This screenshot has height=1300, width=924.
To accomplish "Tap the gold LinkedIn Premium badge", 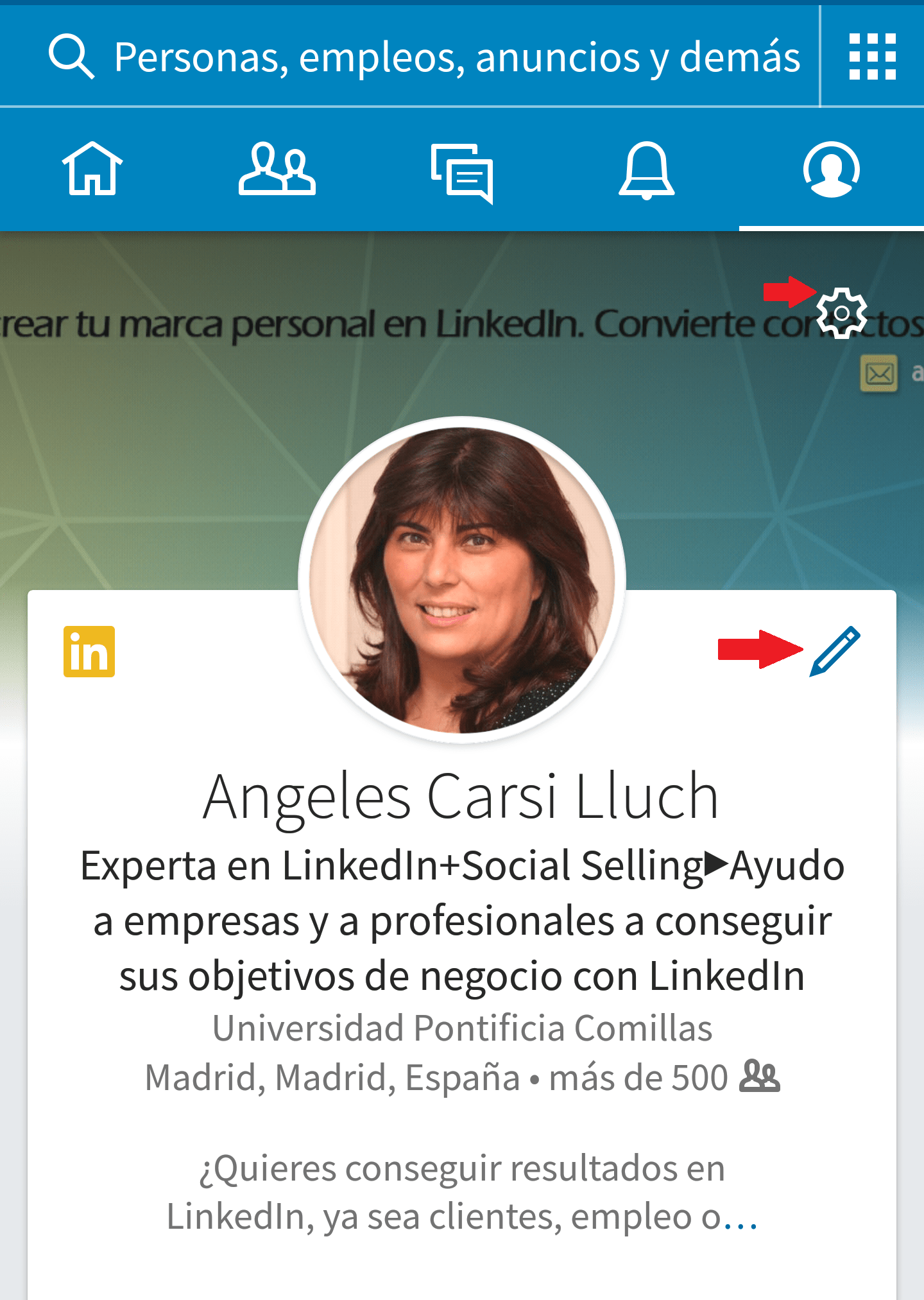I will [89, 651].
